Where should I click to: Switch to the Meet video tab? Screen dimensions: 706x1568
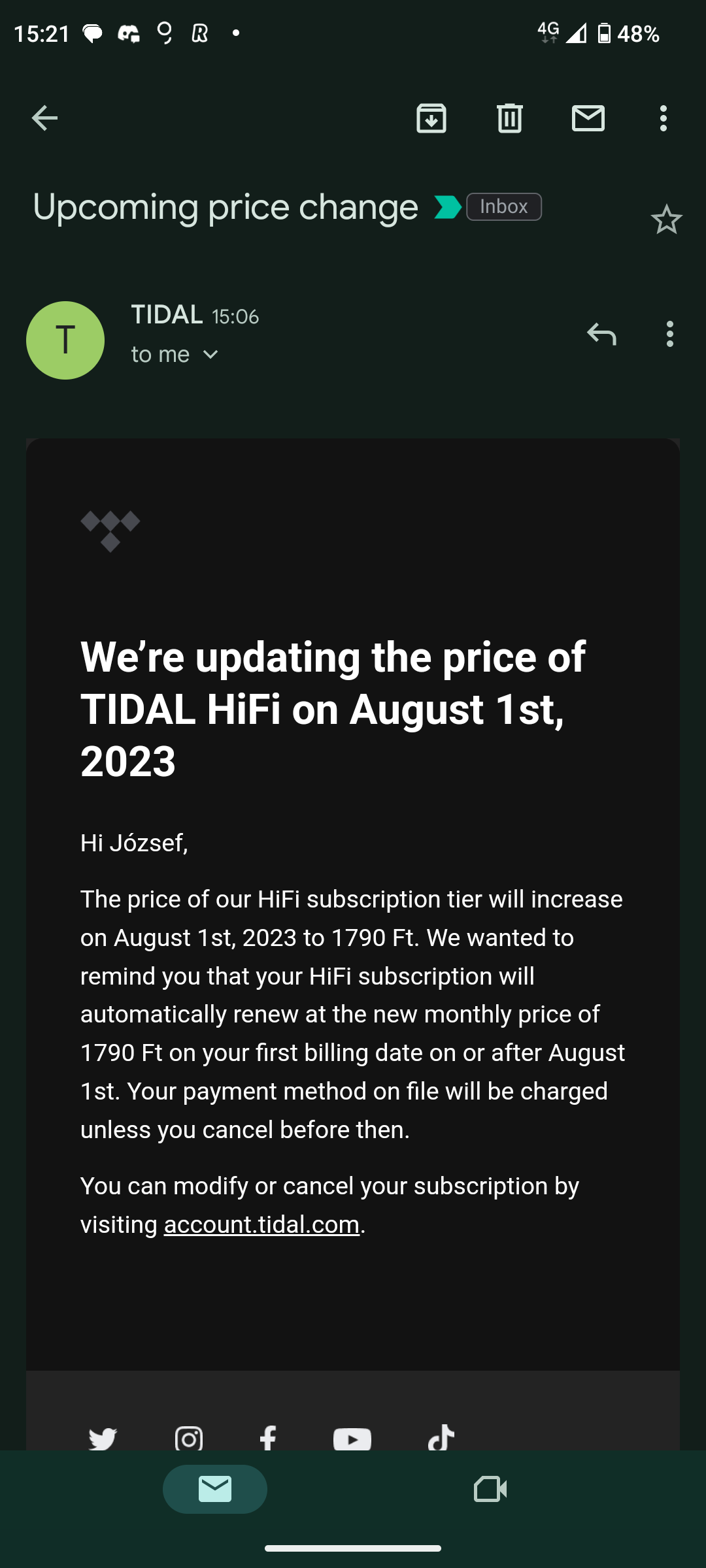(x=490, y=1489)
